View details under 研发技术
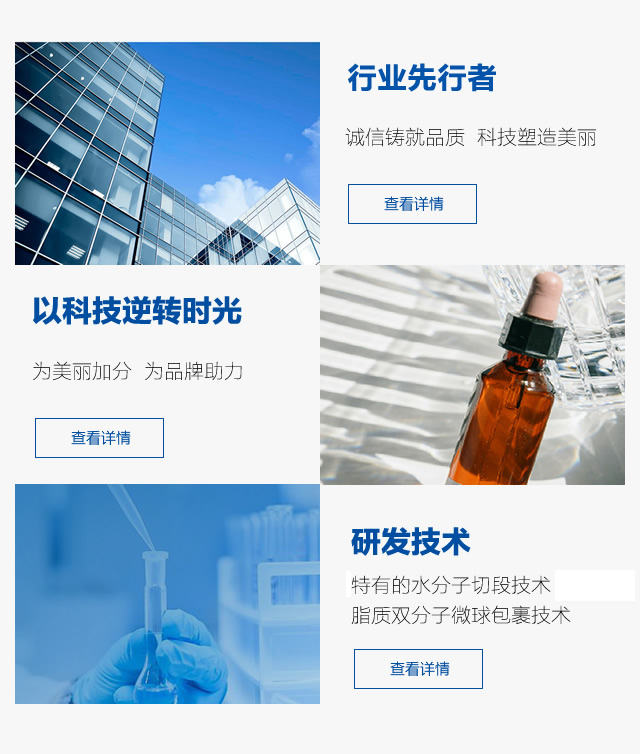This screenshot has height=754, width=640. pyautogui.click(x=418, y=669)
